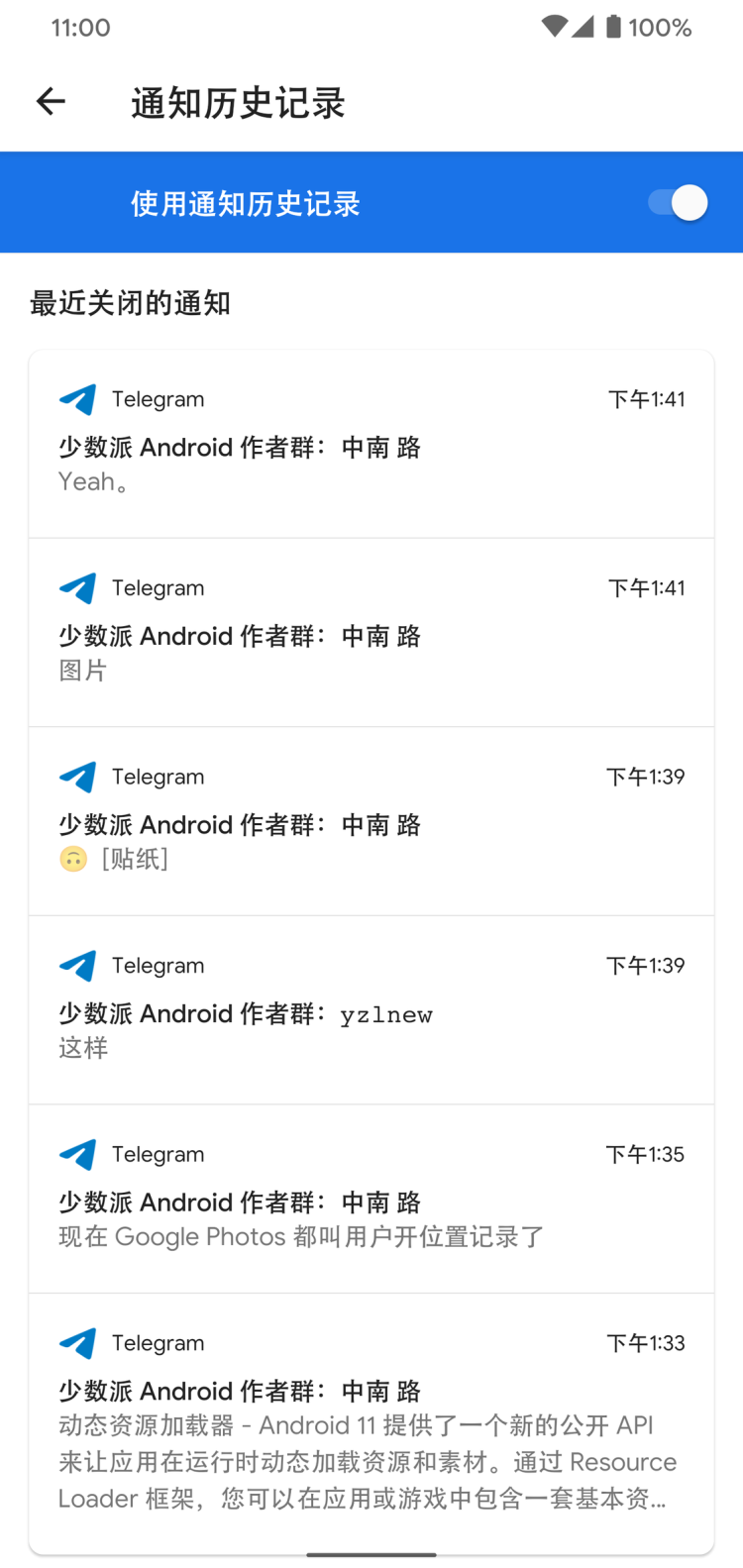743x1568 pixels.
Task: Open the Telegram notification with 图片
Action: pos(371,632)
